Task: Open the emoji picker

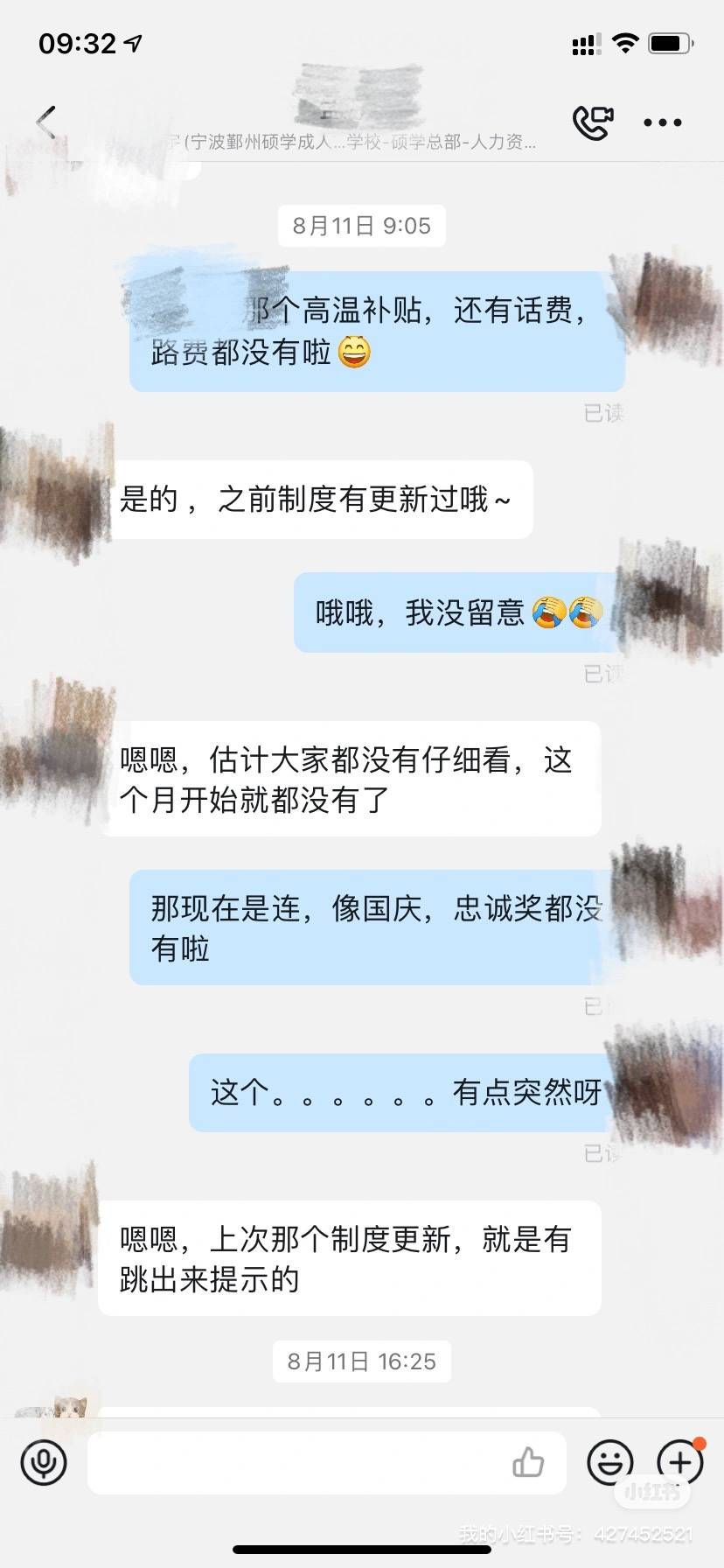Action: point(609,1462)
